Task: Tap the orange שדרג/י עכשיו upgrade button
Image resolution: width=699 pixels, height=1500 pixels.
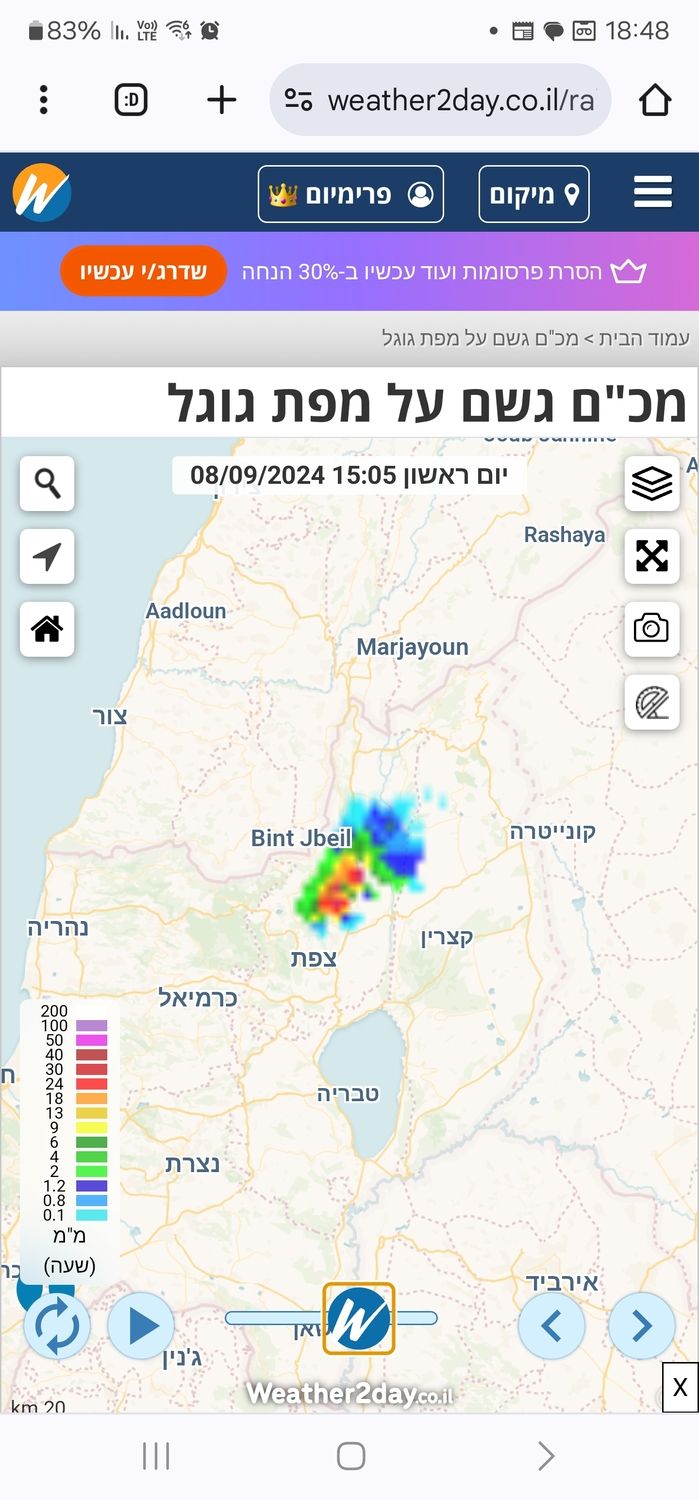Action: coord(143,271)
